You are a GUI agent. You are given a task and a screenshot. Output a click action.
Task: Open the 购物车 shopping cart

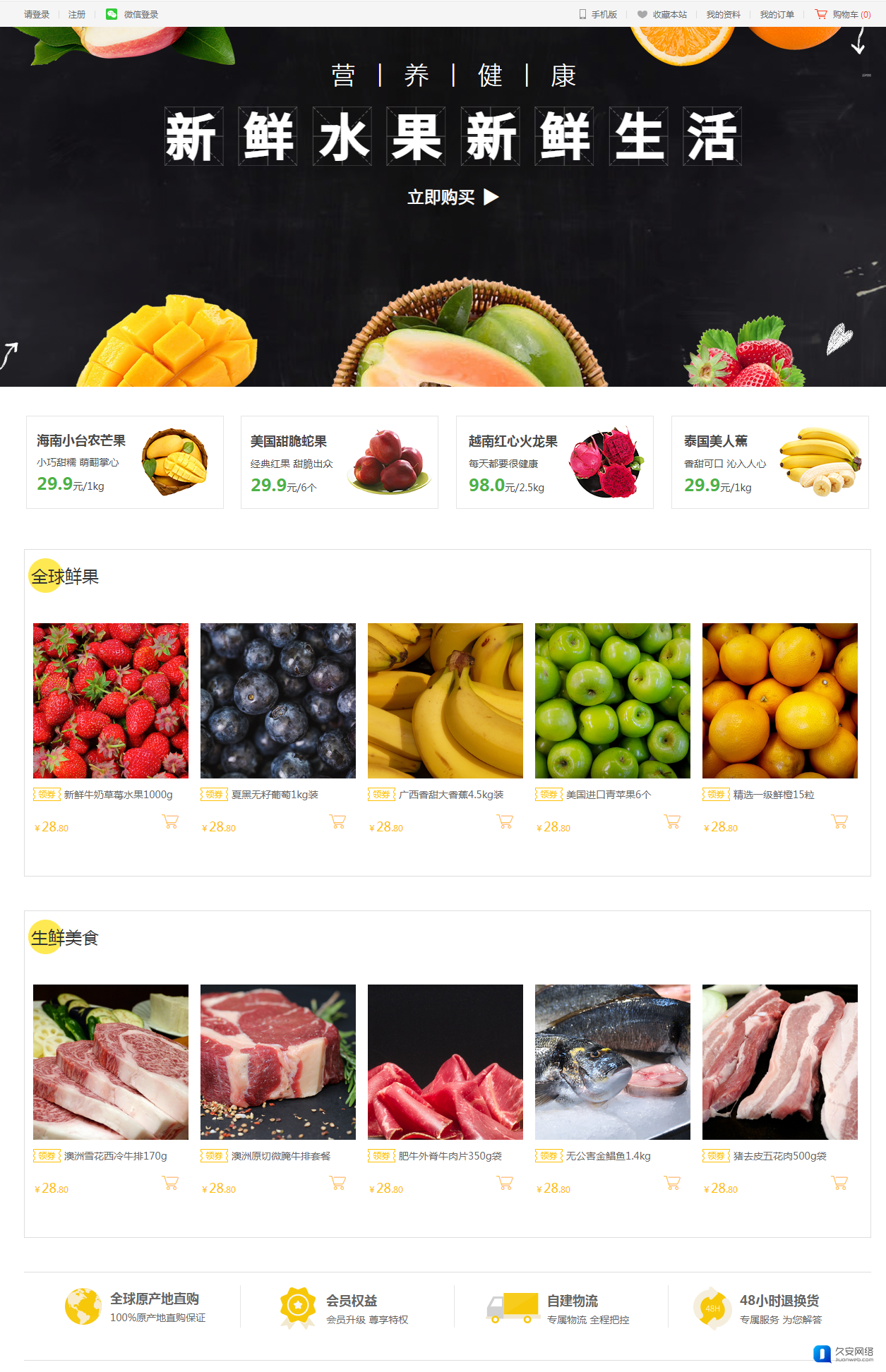tap(844, 14)
